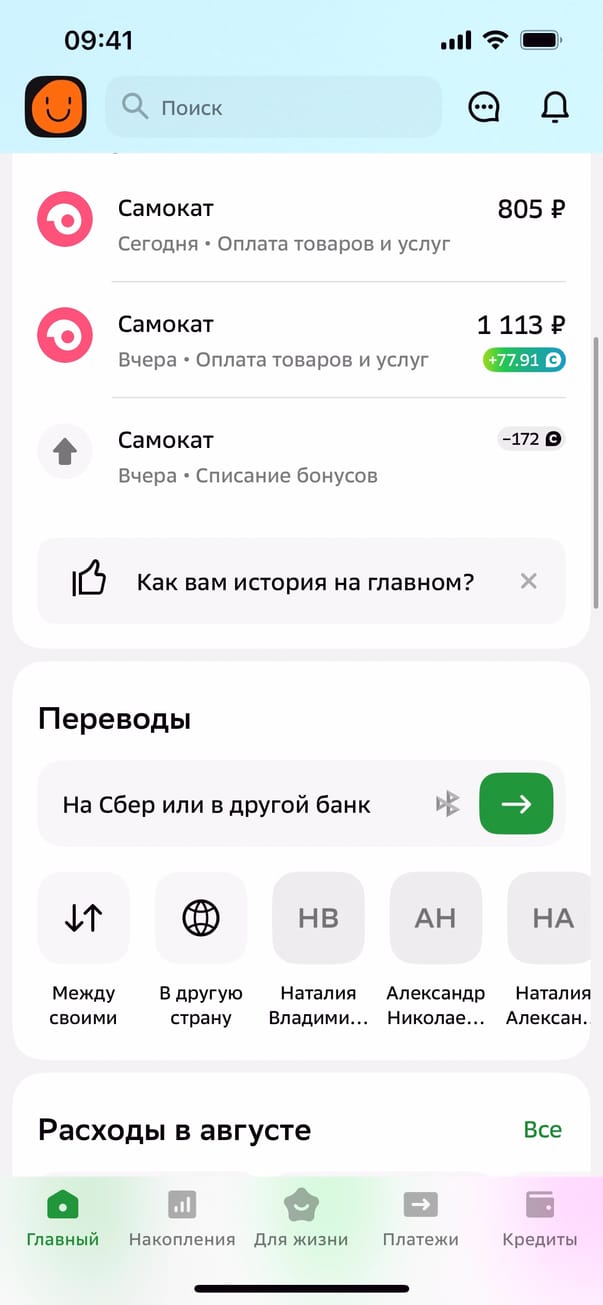This screenshot has height=1305, width=603.
Task: Open the 805 ₽ Самокат payment
Action: (x=300, y=225)
